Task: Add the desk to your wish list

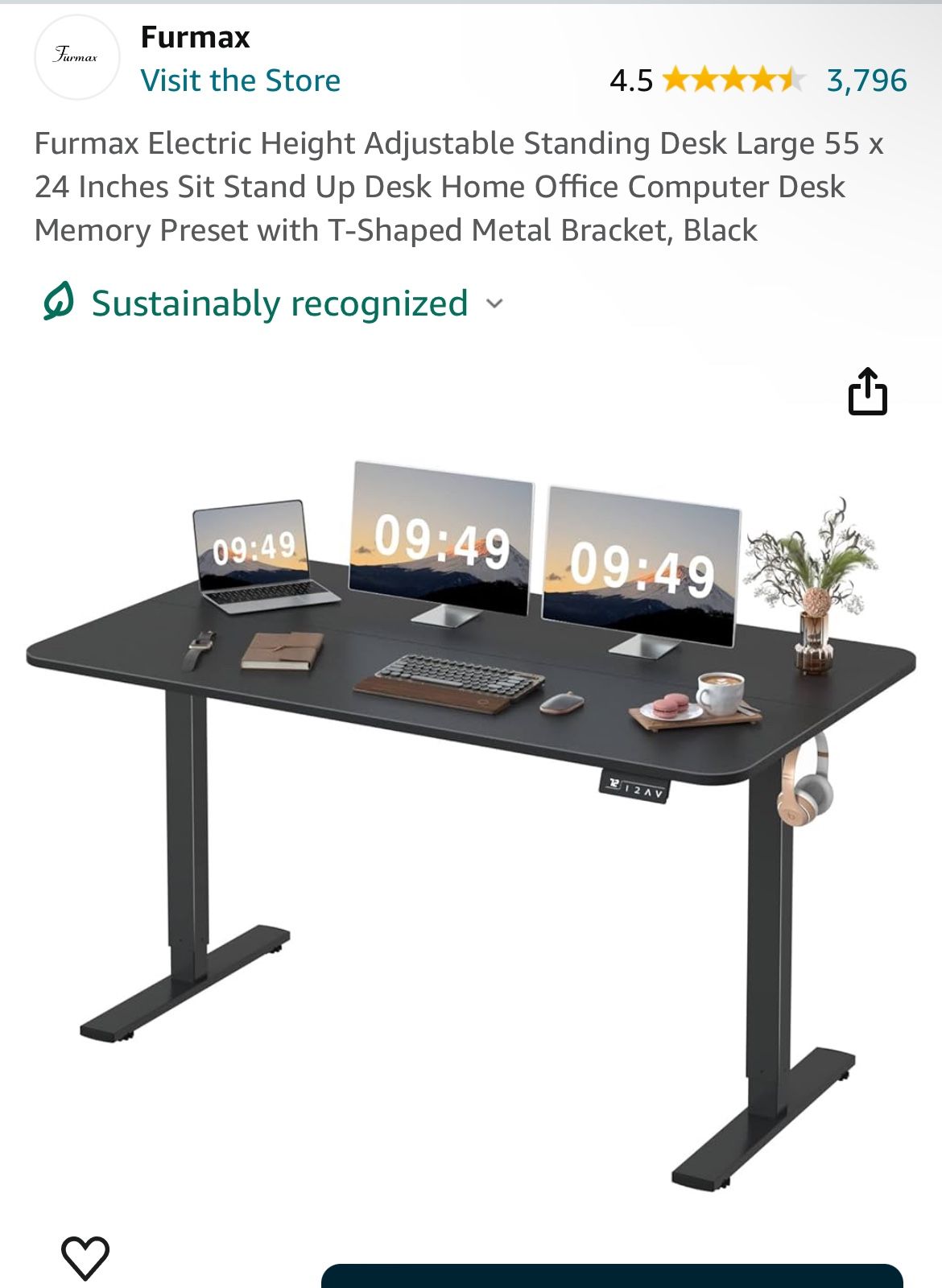Action: click(x=85, y=1257)
